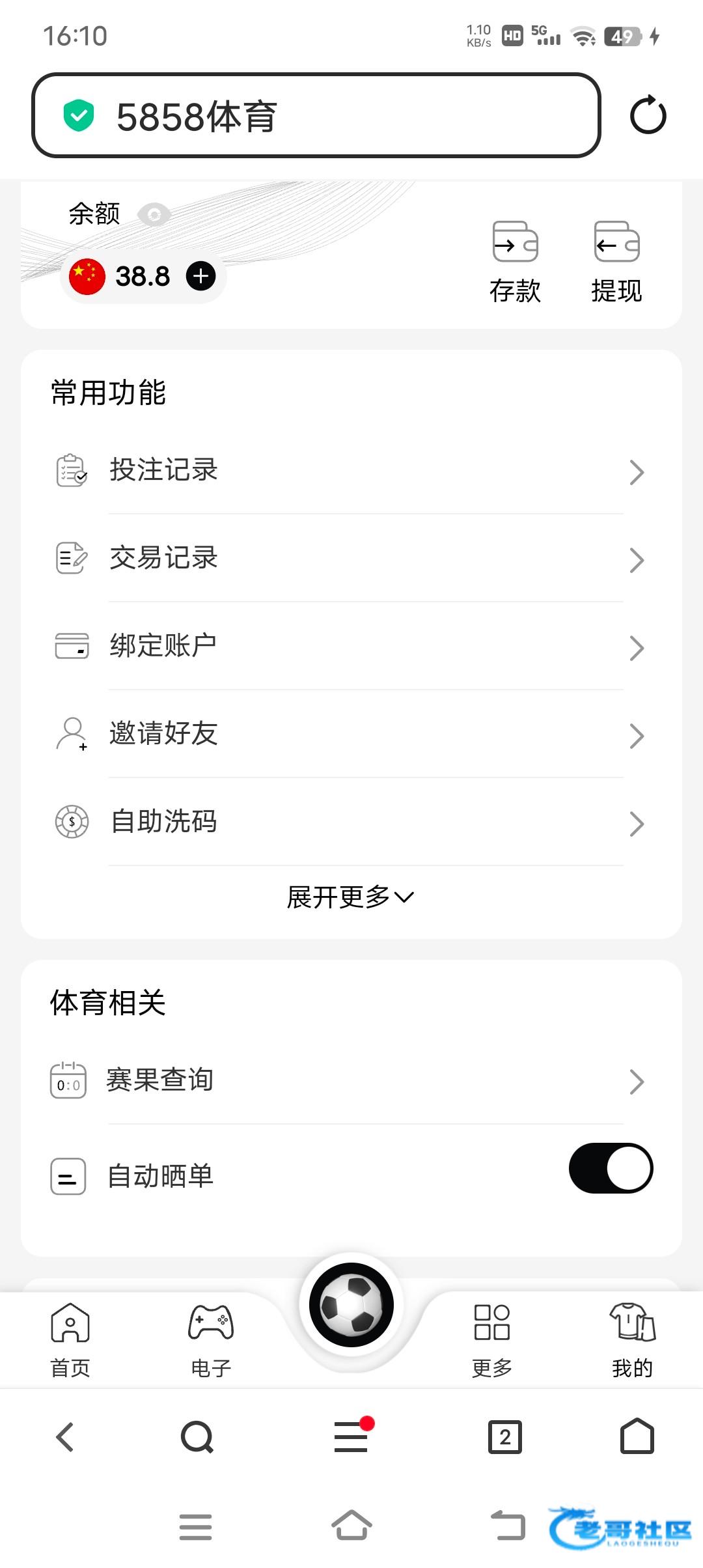
Task: Open 邀请好友 invite friends
Action: pyautogui.click(x=351, y=735)
